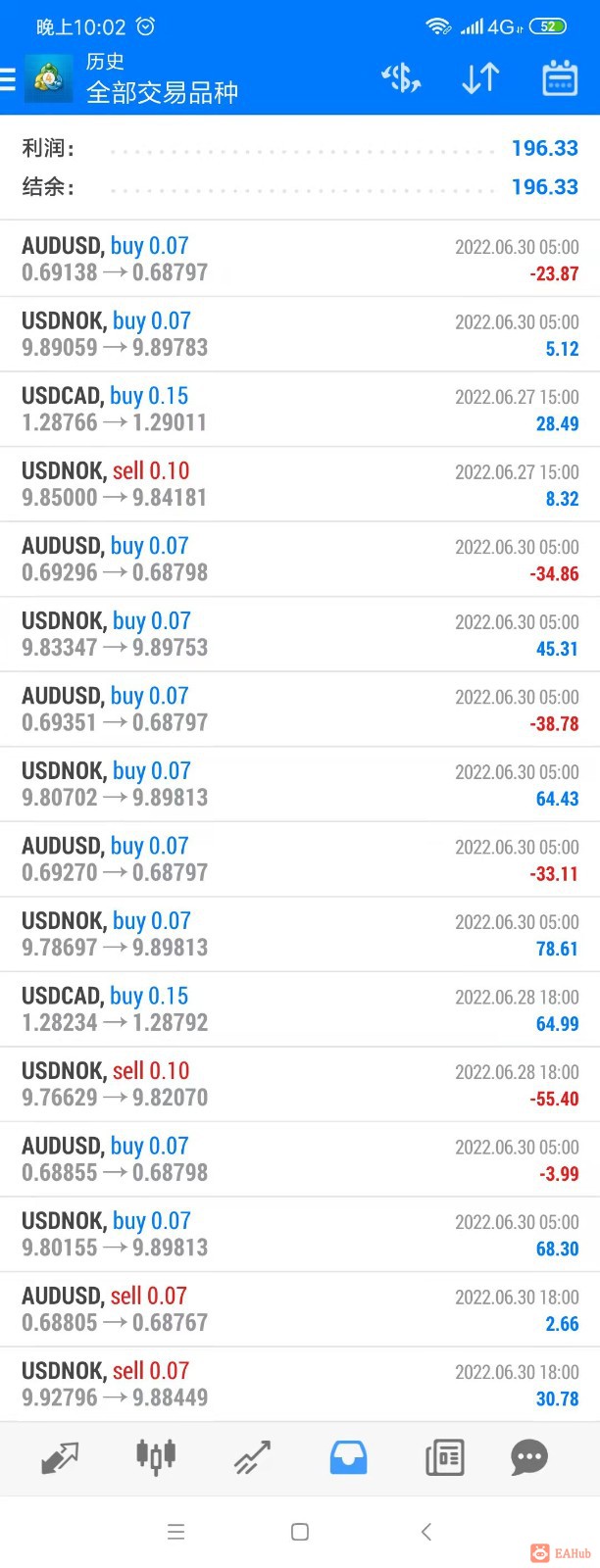Expand the AUDUSD trade with -23.87 loss
Image resolution: width=600 pixels, height=1568 pixels.
point(300,260)
